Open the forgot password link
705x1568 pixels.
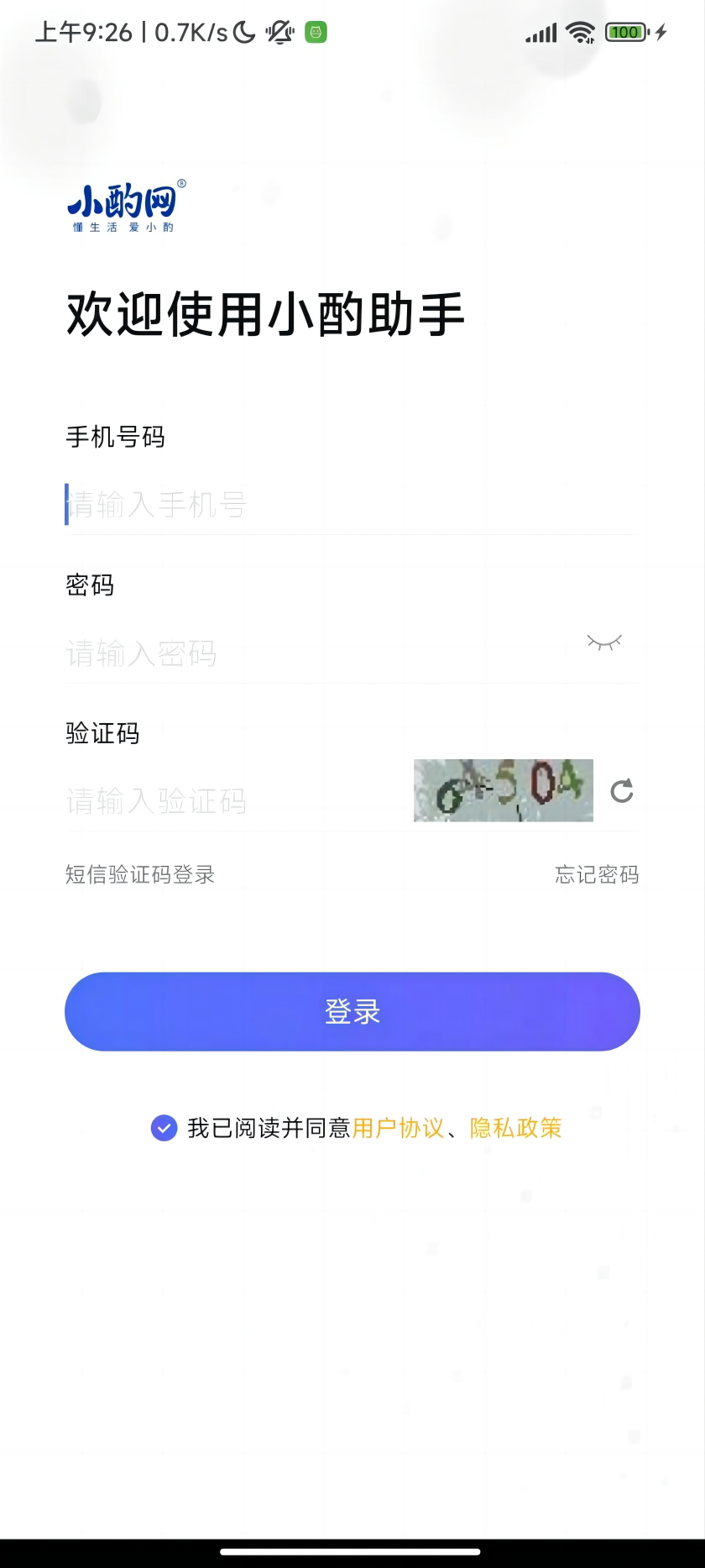click(597, 874)
